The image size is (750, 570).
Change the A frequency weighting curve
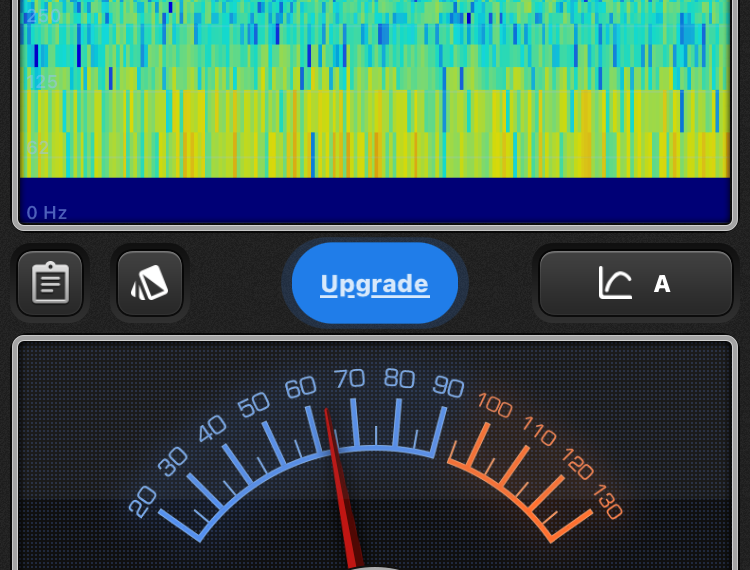636,283
